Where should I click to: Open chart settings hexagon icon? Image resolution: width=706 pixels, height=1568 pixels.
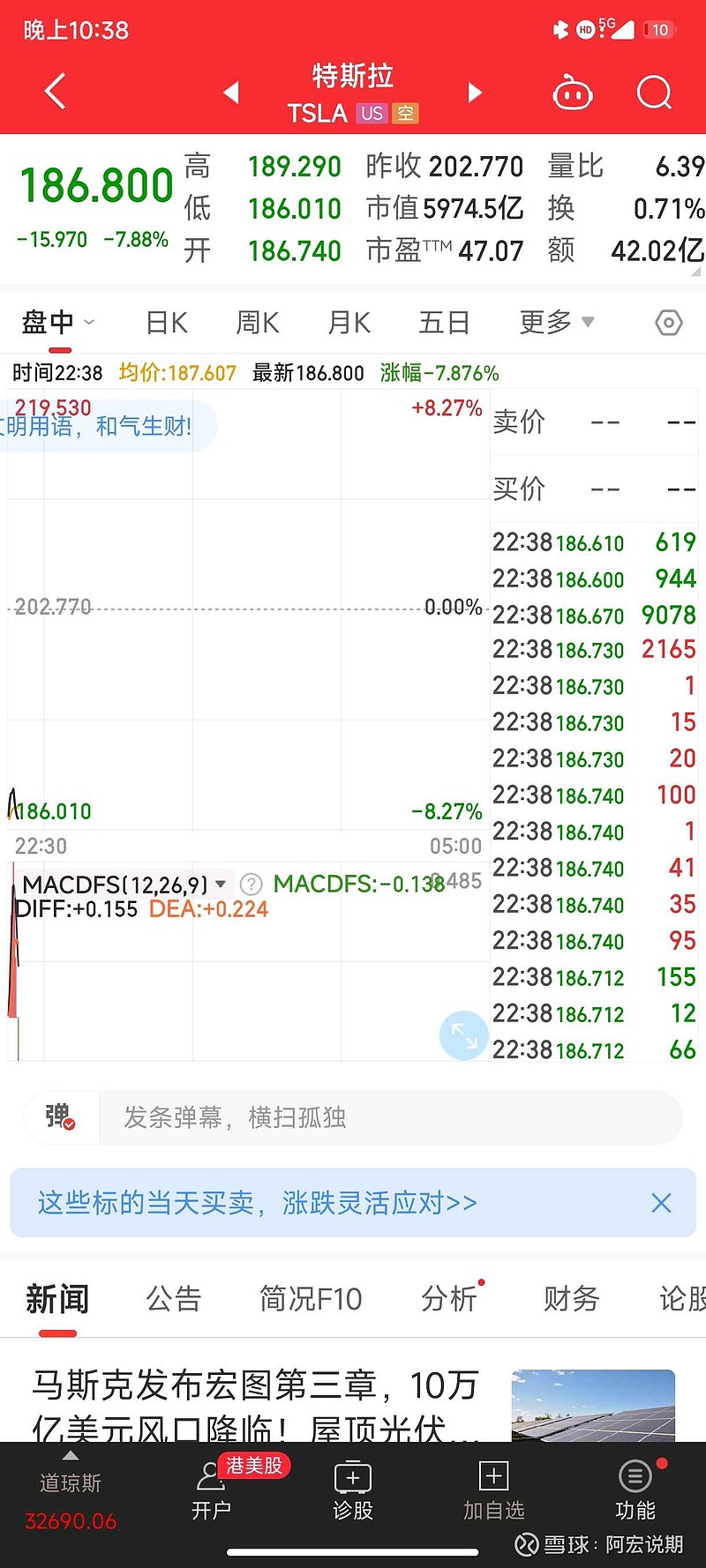[669, 323]
